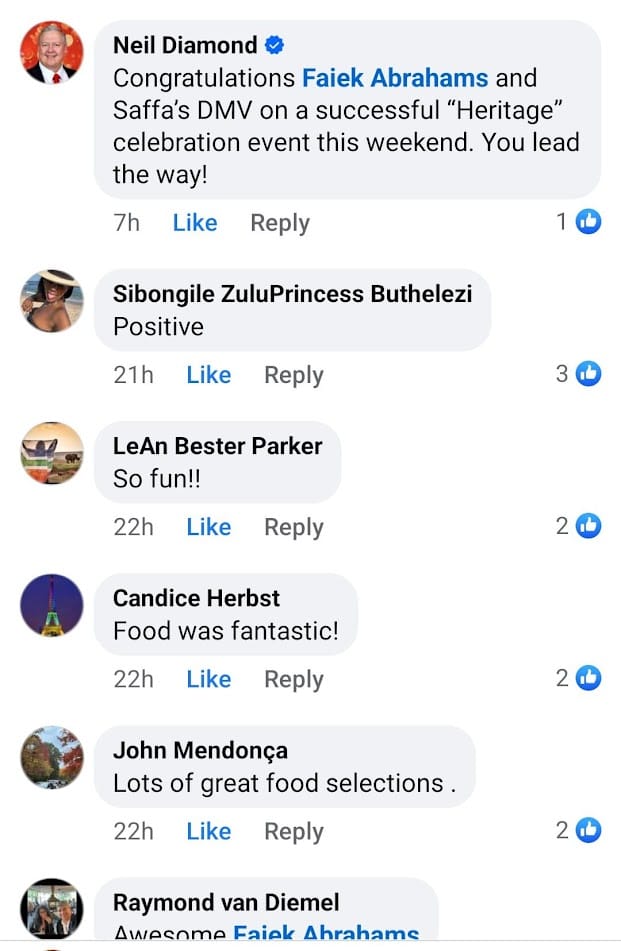Screen dimensions: 621x951
Task: Like John Mendonça's comment
Action: [x=208, y=831]
